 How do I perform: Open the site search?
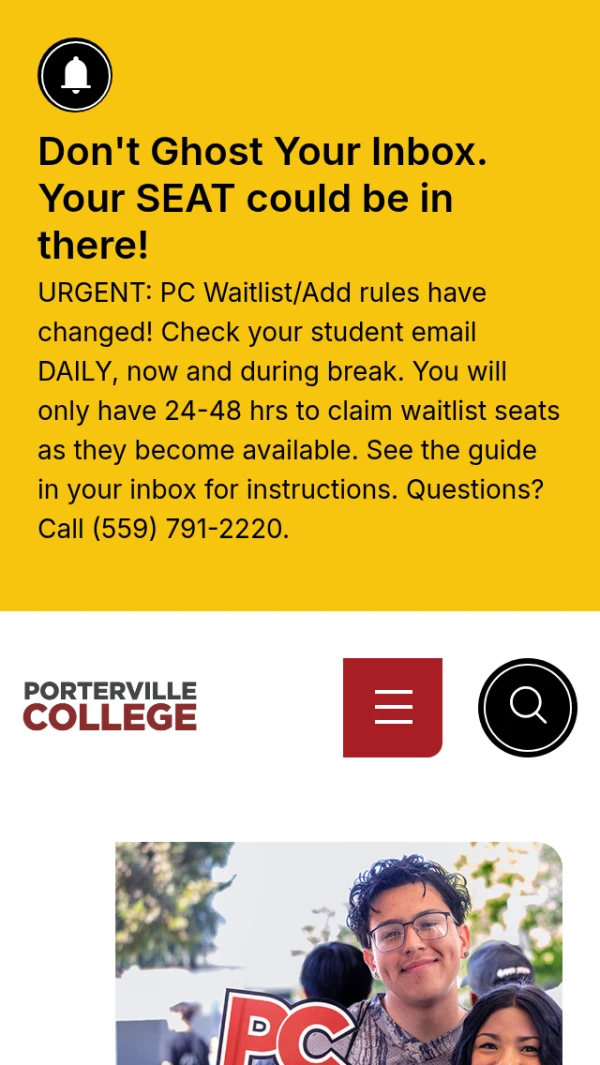click(527, 707)
